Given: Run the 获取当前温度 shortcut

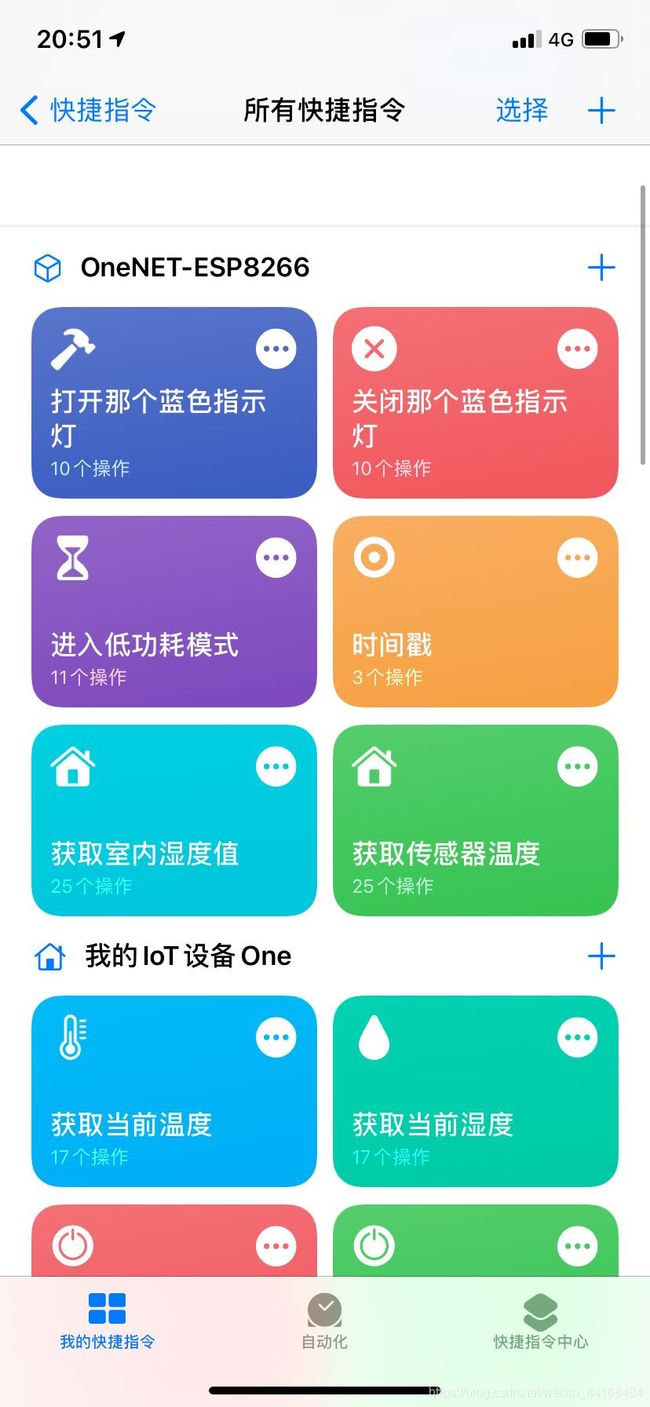Looking at the screenshot, I should coord(174,1091).
